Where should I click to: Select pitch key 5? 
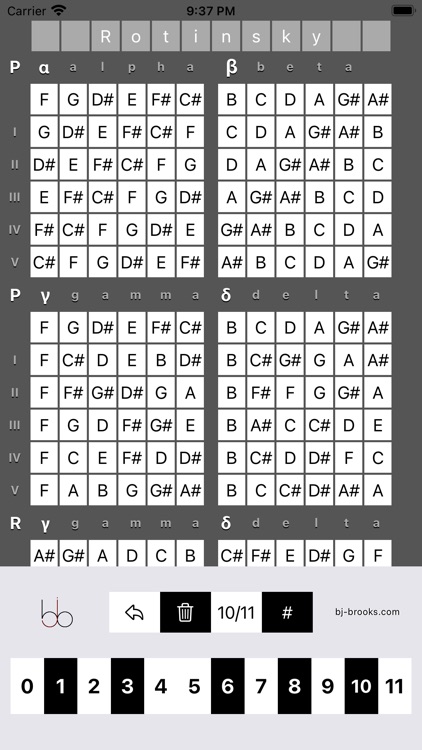(194, 686)
